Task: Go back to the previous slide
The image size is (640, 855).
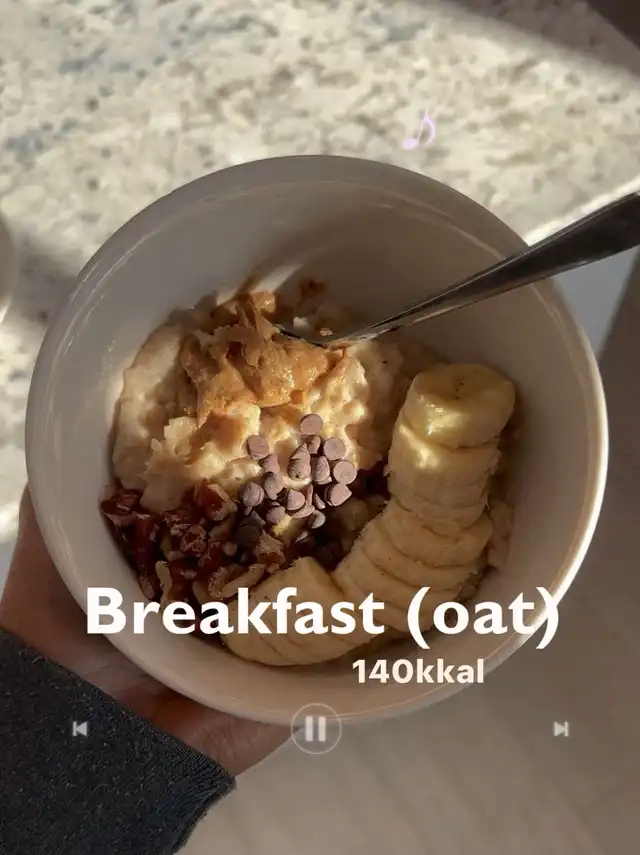Action: pos(80,729)
